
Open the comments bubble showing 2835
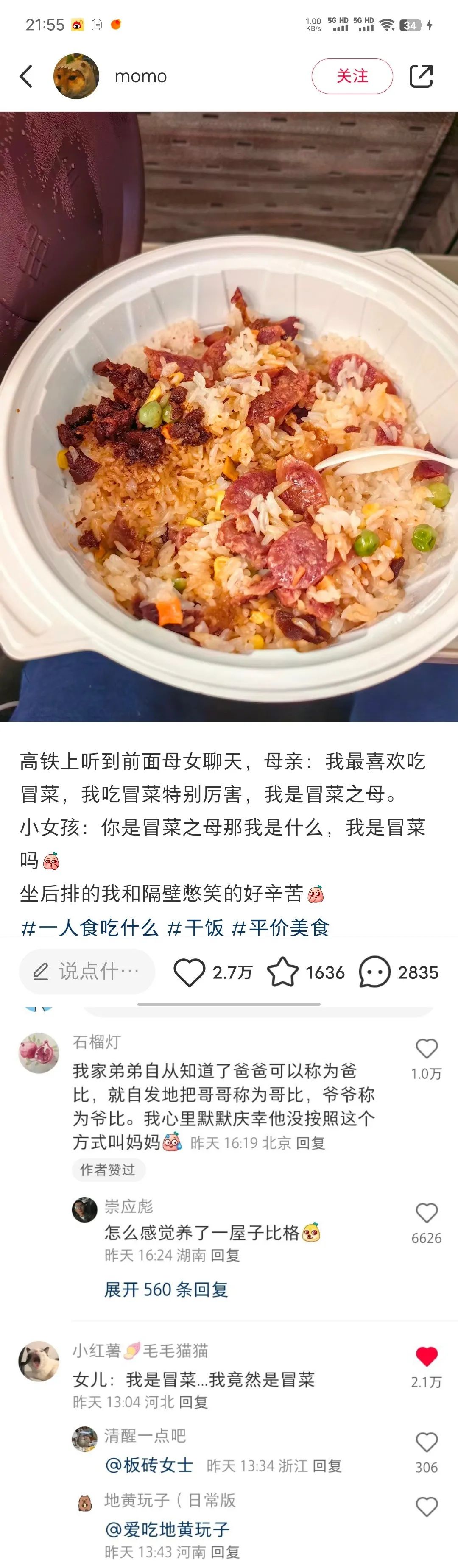click(374, 972)
